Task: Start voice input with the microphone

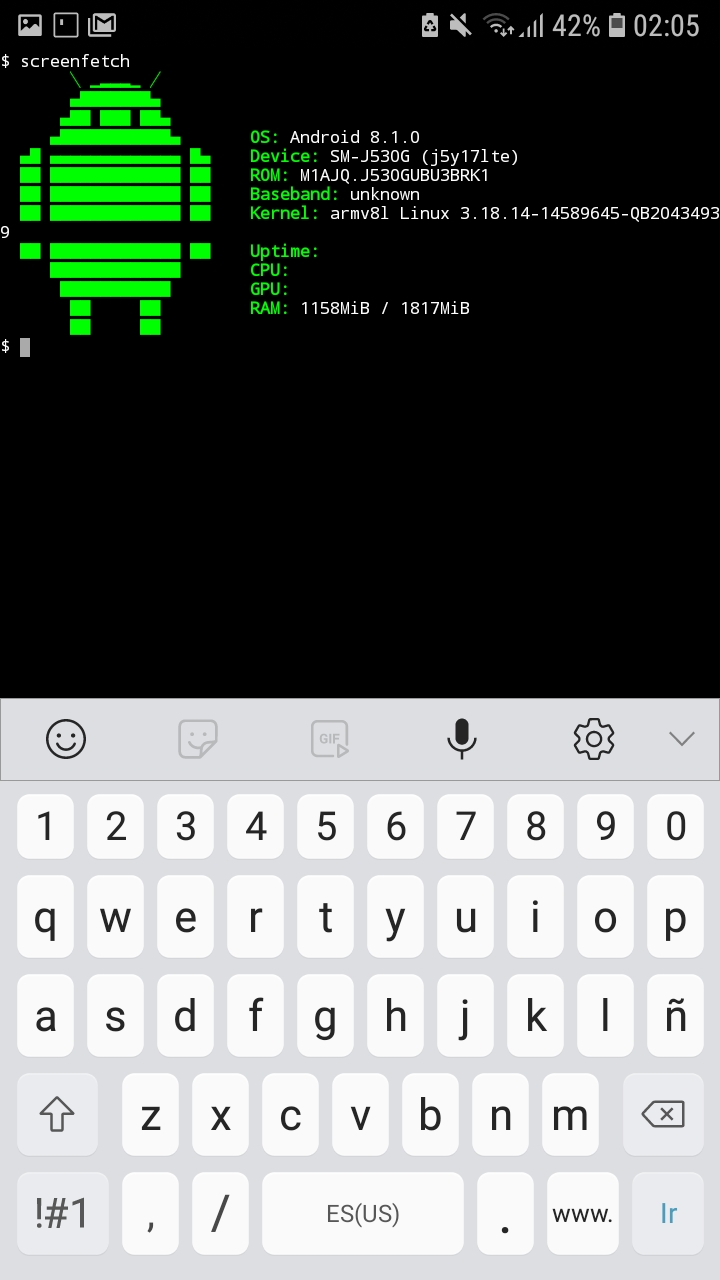Action: pos(461,739)
